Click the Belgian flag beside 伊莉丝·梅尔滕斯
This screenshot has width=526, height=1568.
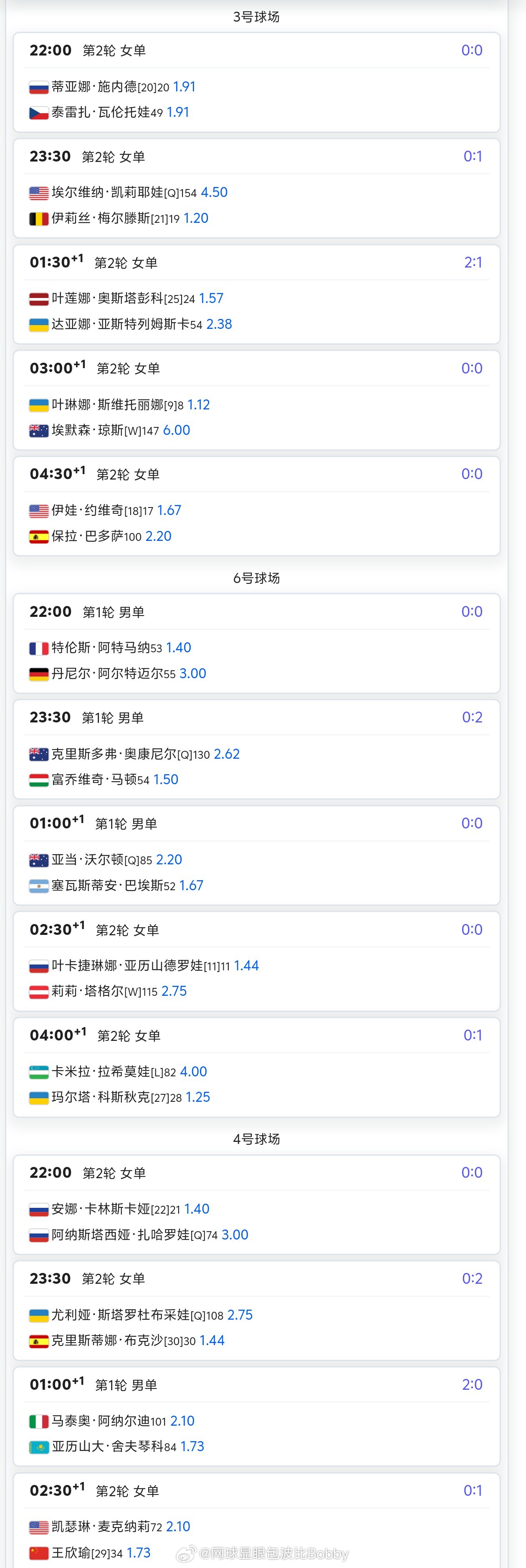tap(38, 218)
